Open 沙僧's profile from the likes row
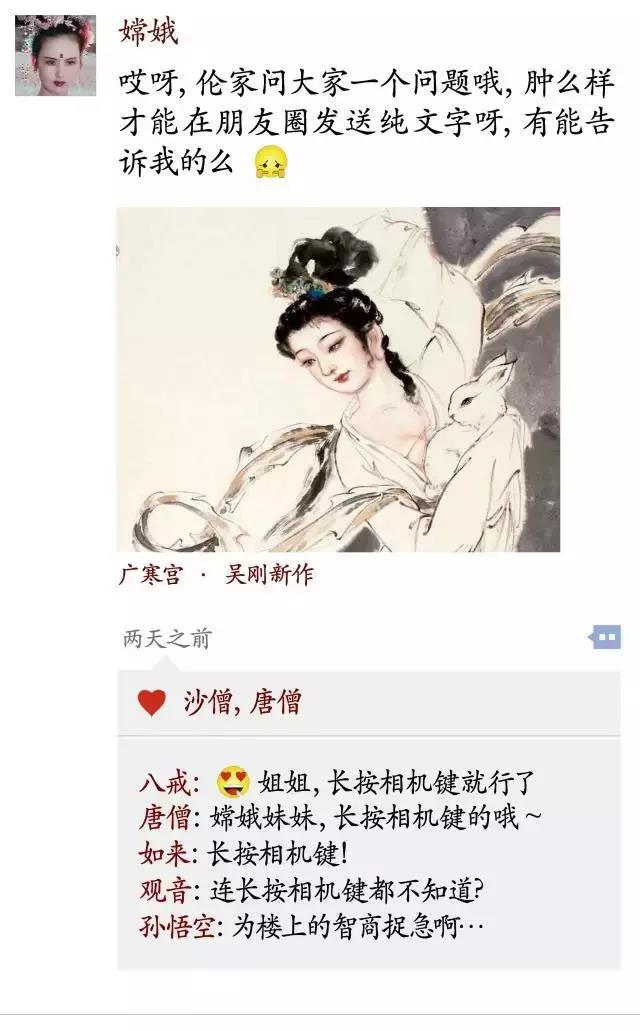 (204, 702)
